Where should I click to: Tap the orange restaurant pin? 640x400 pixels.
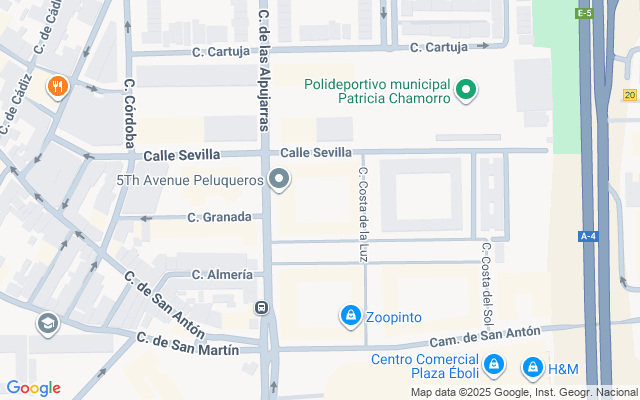[x=58, y=87]
